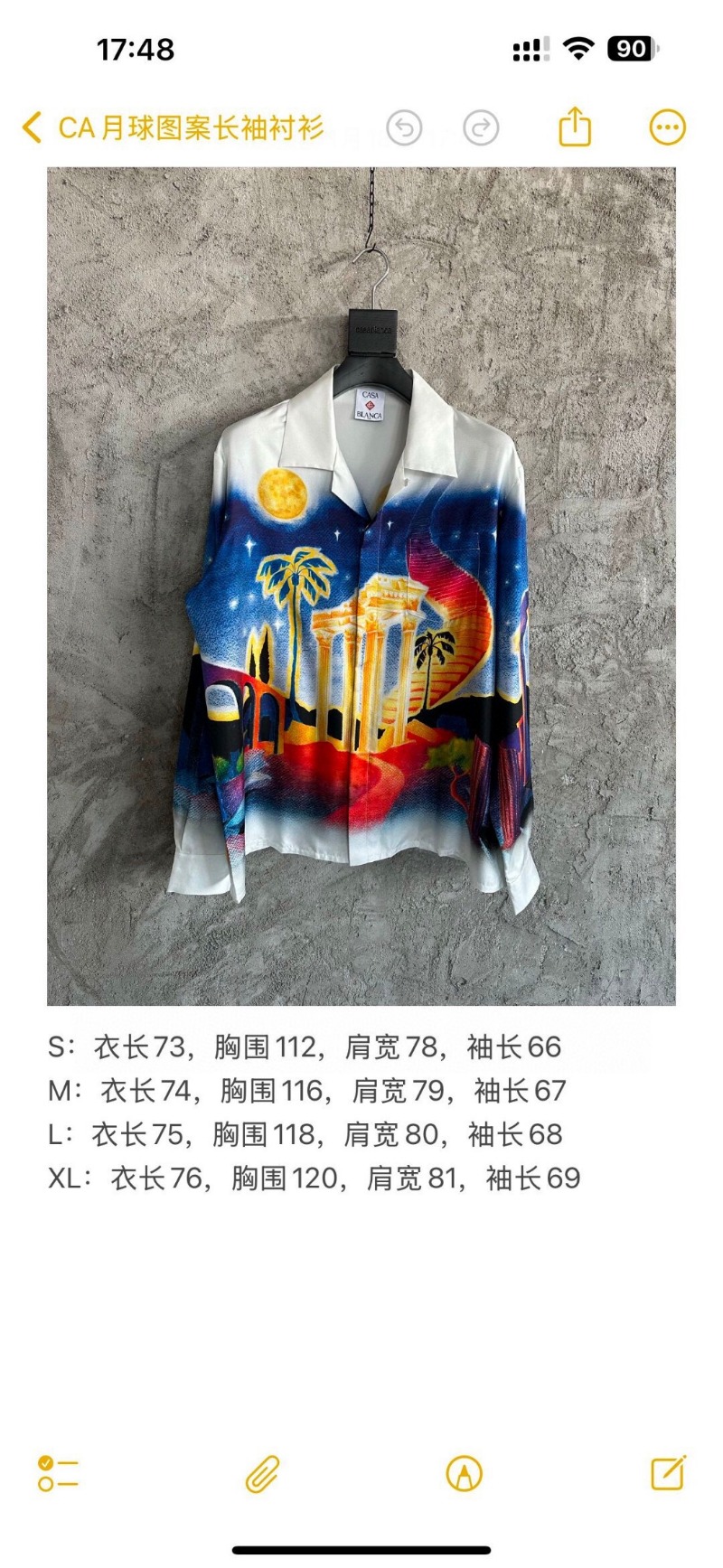Viewport: 723px width, 1568px height.
Task: Open the shirt photo attachment
Action: click(361, 586)
